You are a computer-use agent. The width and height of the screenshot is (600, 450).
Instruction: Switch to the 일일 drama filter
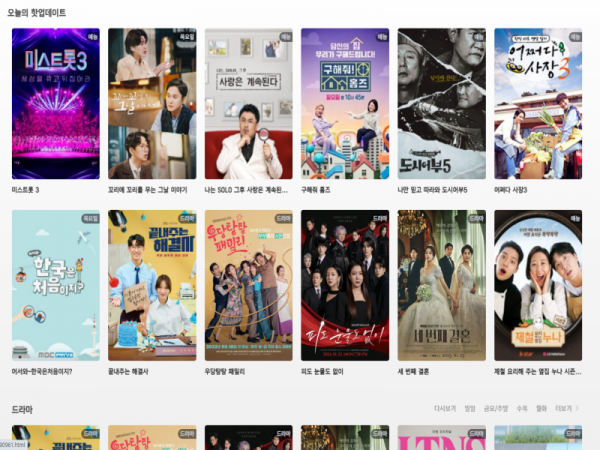[469, 408]
